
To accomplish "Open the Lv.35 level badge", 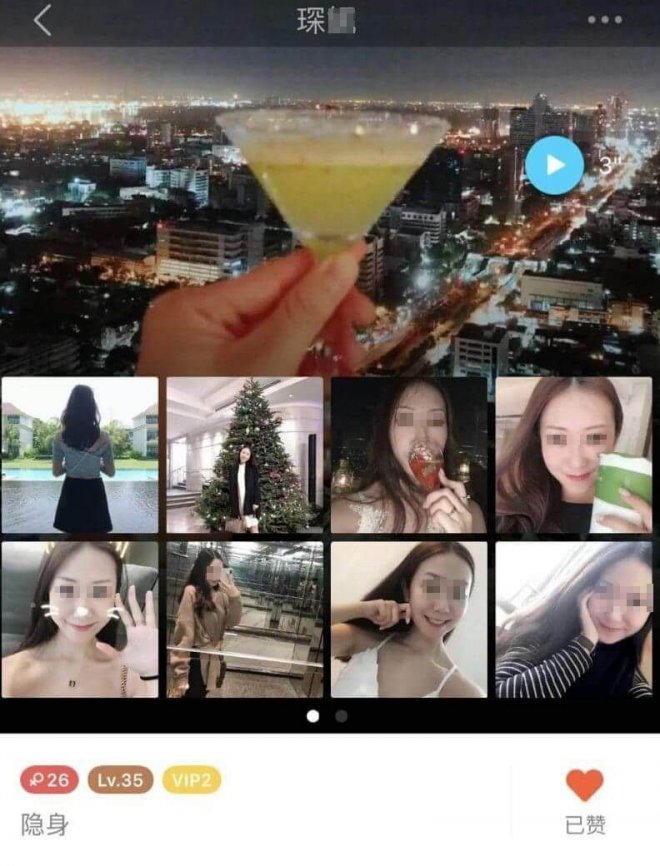I will (x=120, y=780).
